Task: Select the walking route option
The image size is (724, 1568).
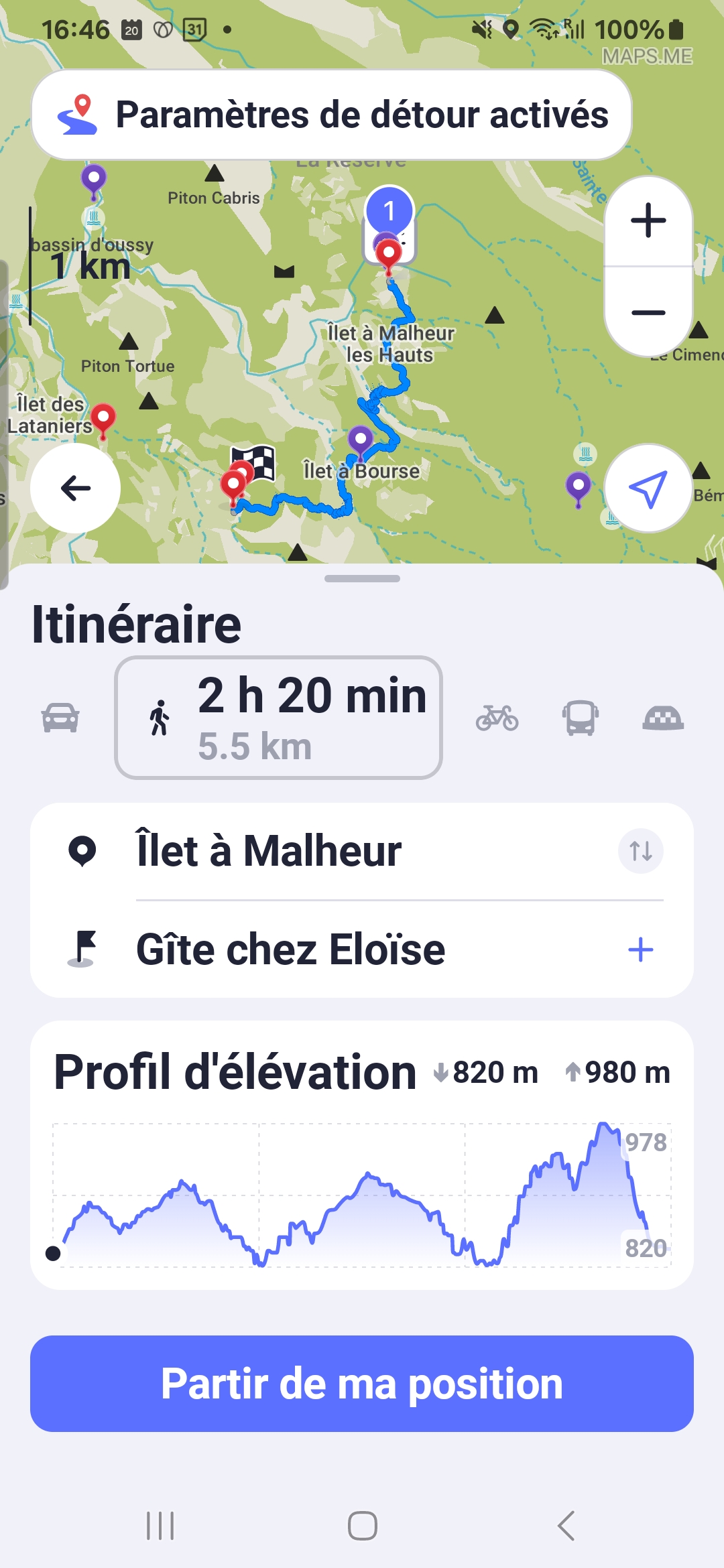Action: click(278, 718)
